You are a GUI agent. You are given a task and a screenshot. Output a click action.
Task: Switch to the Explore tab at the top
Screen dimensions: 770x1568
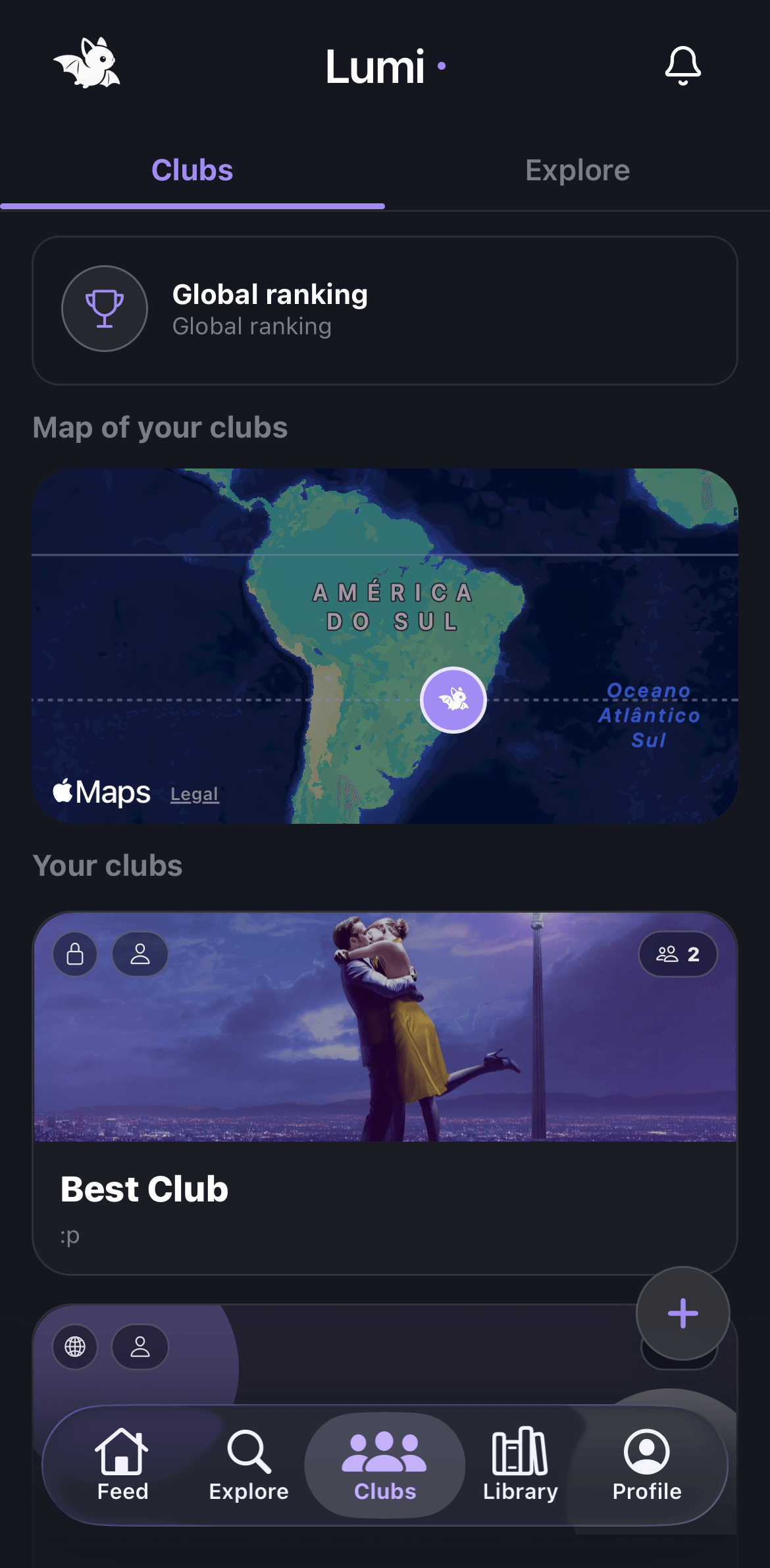point(577,170)
